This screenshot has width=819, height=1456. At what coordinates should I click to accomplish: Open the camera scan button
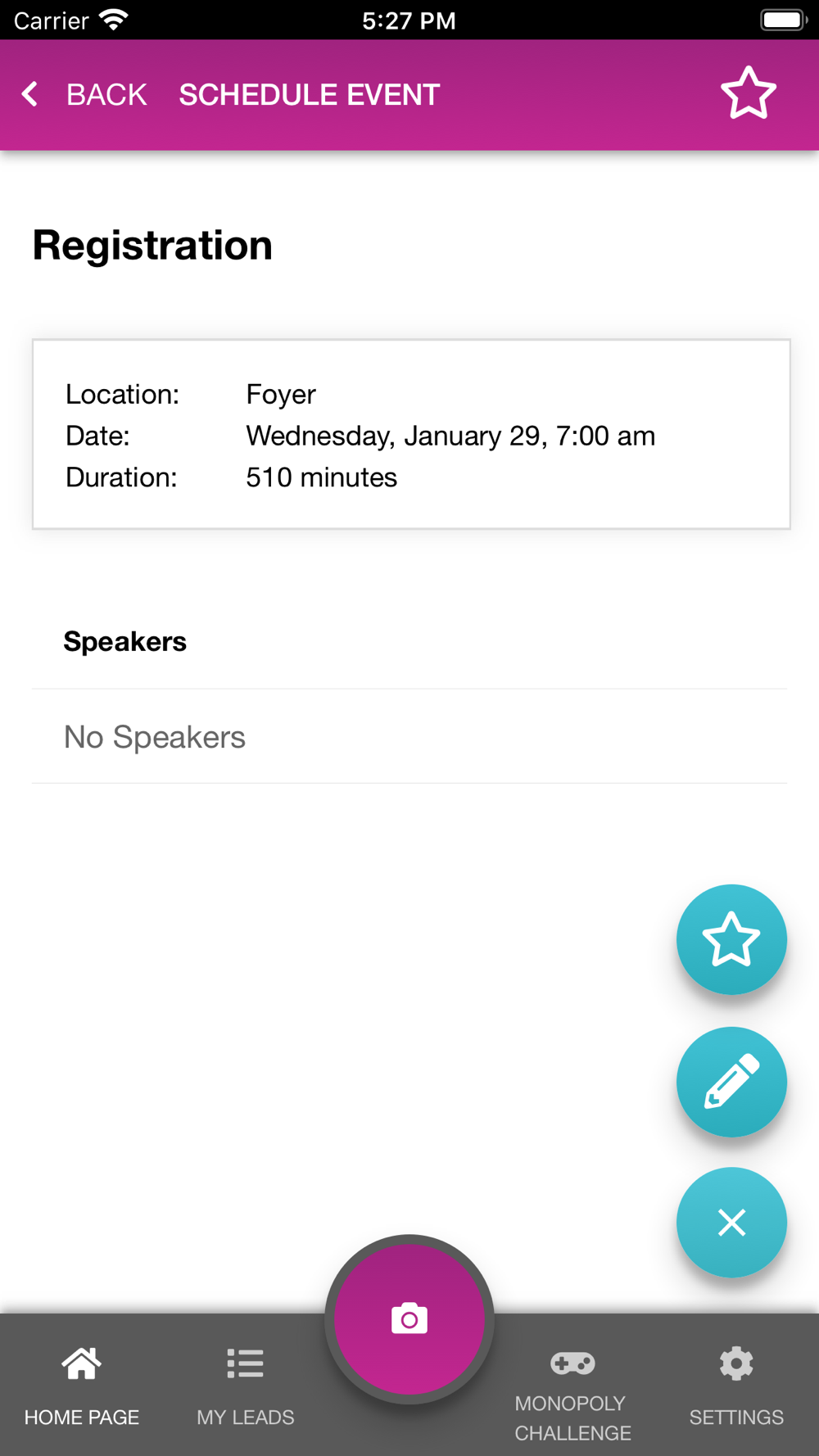pyautogui.click(x=409, y=1319)
